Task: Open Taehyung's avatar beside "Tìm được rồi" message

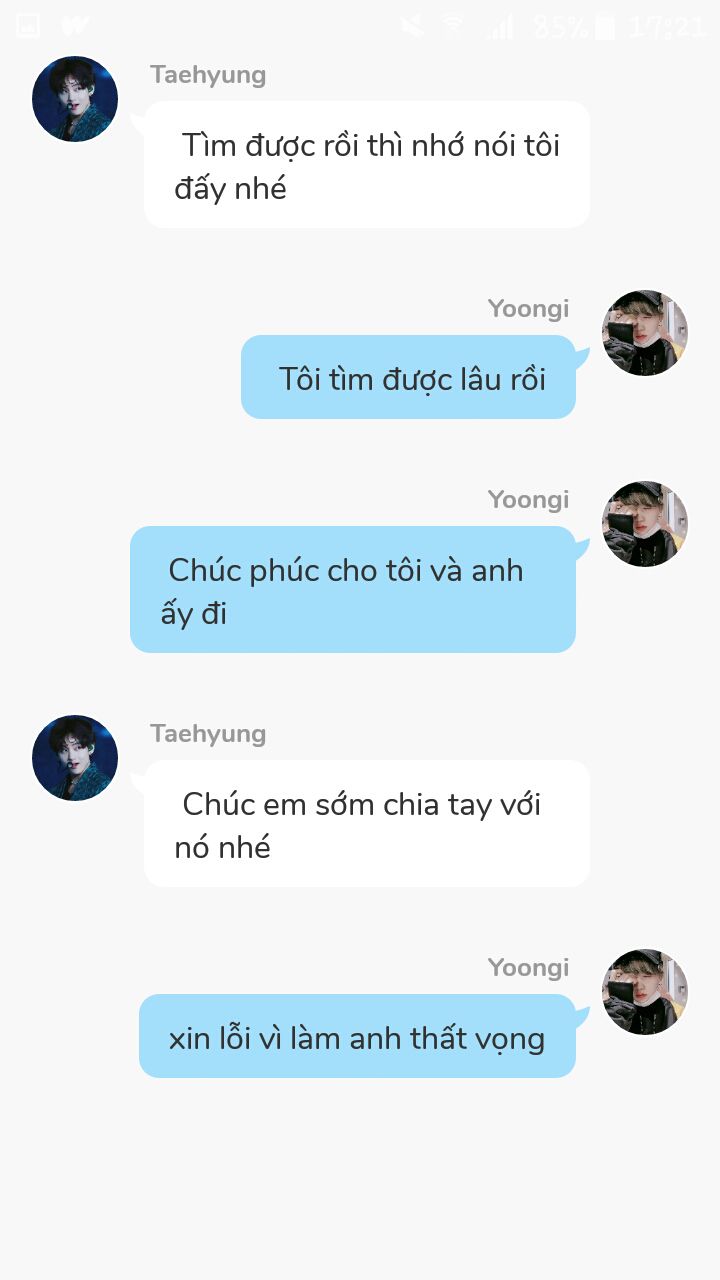Action: tap(75, 99)
